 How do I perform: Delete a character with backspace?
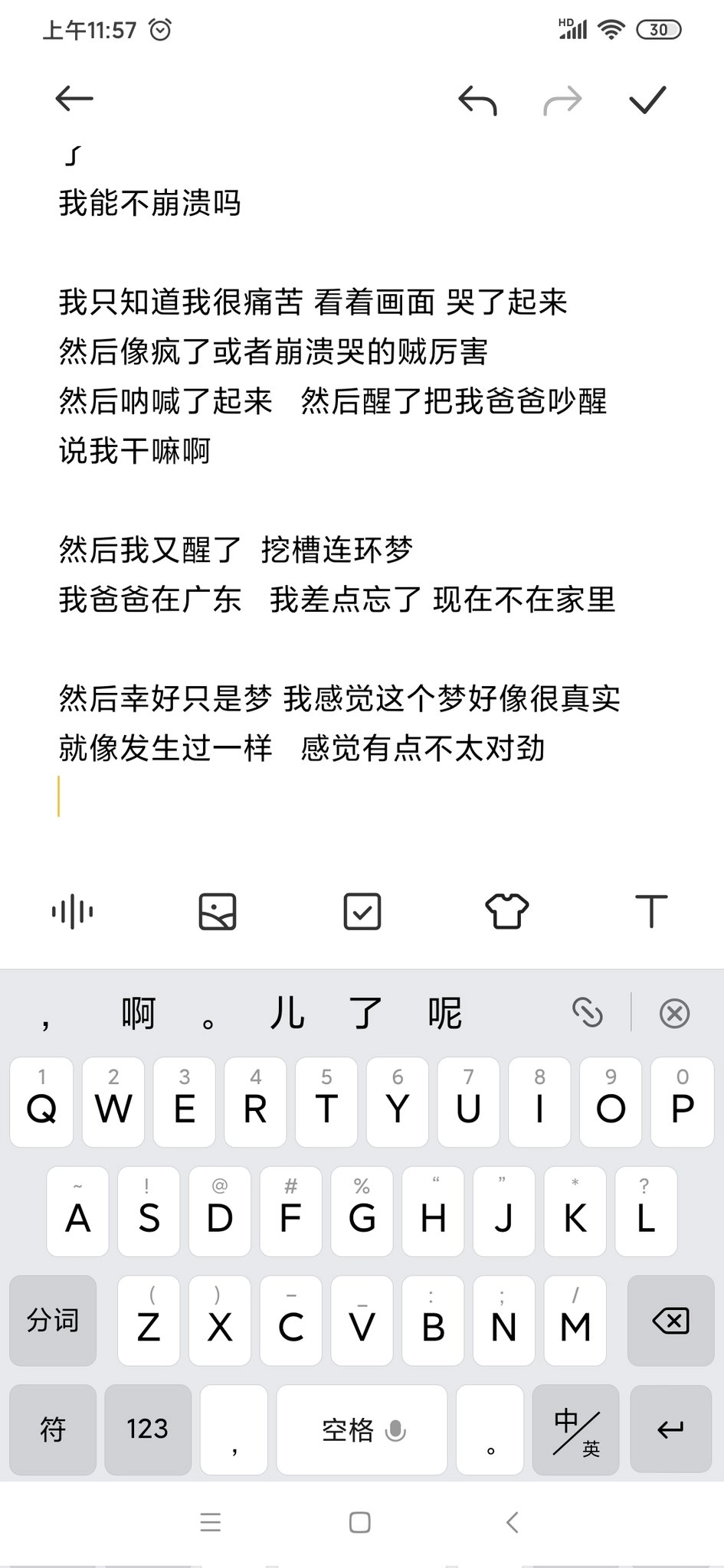[x=671, y=1320]
